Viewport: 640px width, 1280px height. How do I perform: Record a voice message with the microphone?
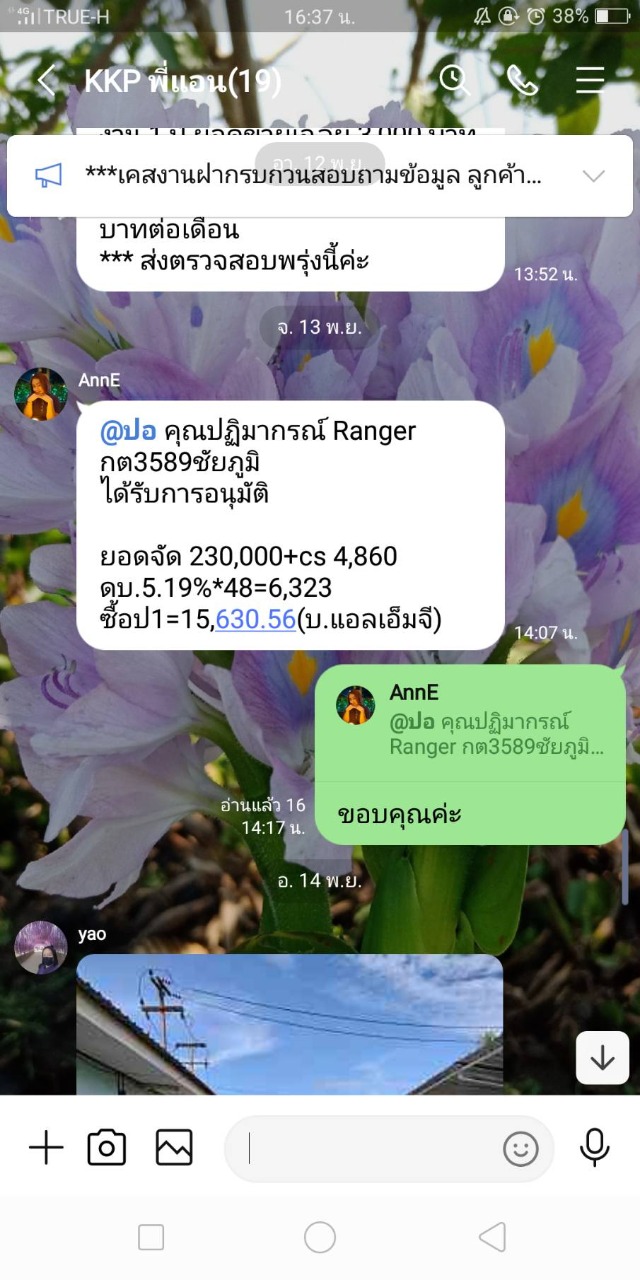click(594, 1148)
